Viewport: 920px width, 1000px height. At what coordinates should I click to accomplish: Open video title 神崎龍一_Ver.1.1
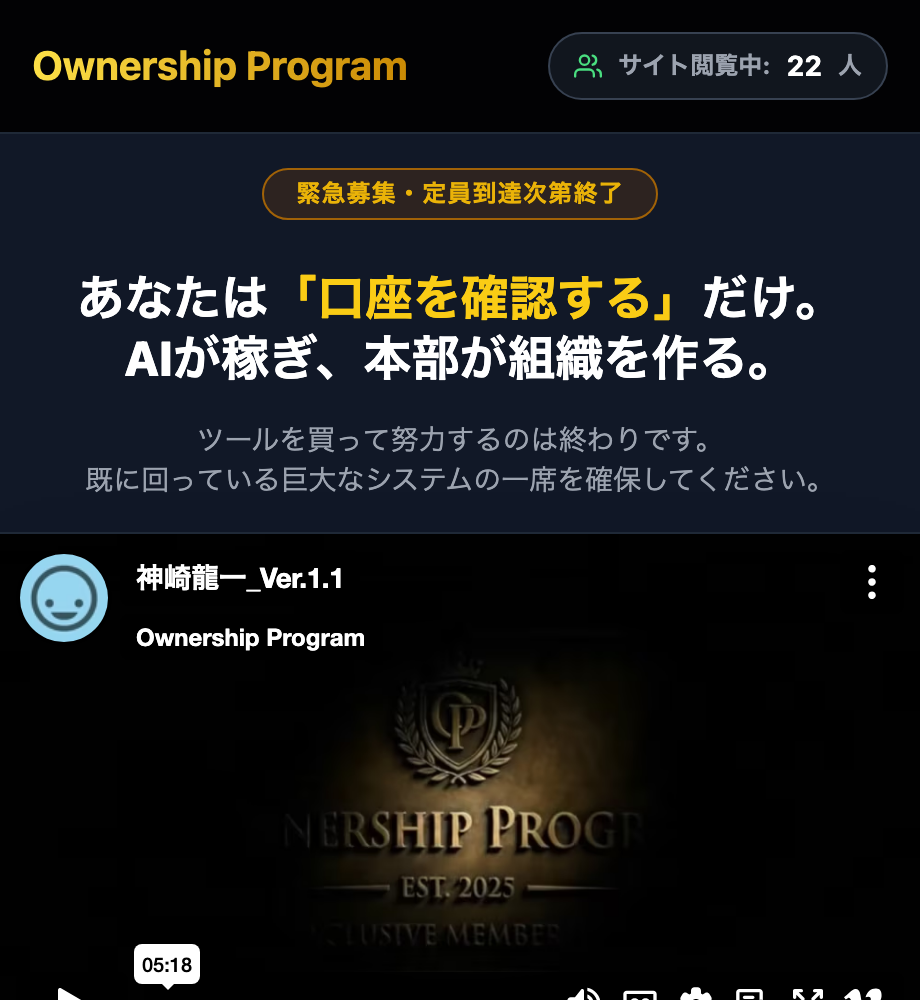tap(240, 578)
